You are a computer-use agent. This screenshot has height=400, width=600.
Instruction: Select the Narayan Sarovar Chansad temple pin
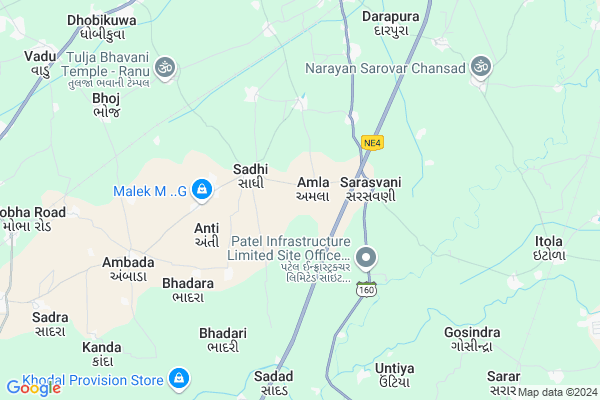[482, 68]
